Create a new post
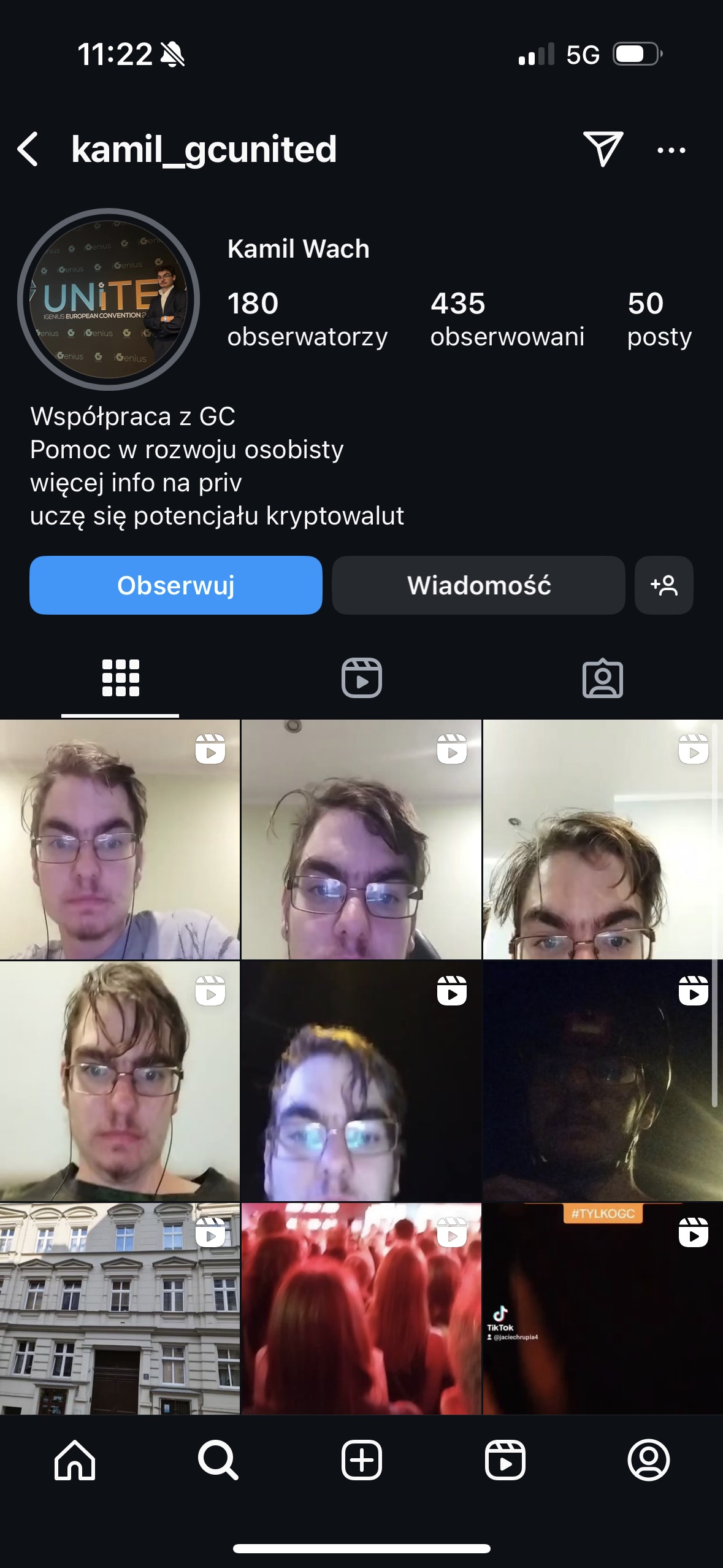 (361, 1460)
